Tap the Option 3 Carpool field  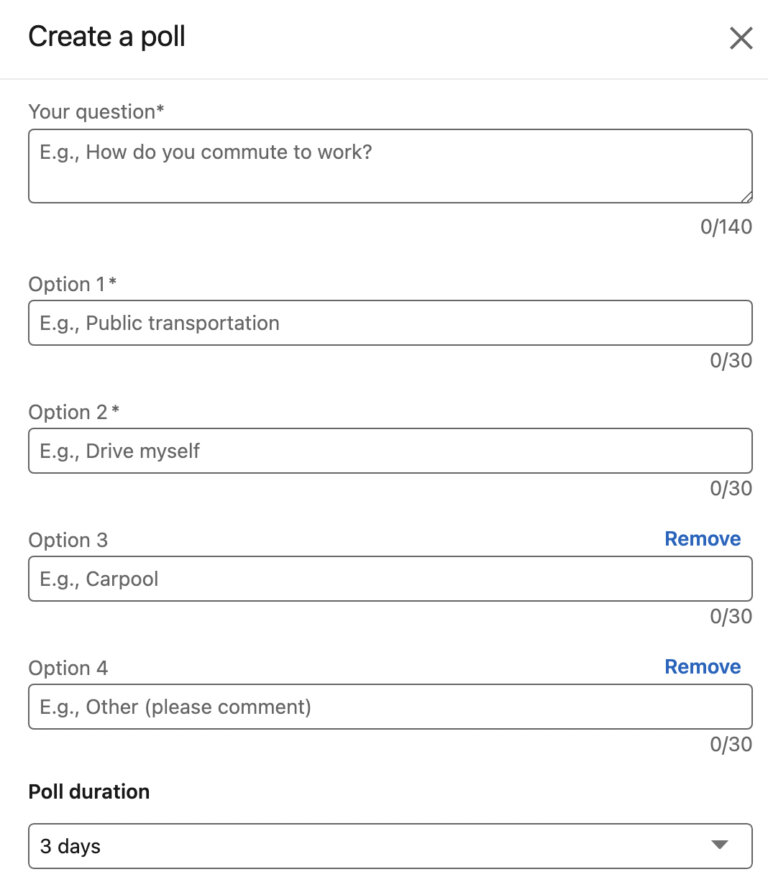pos(390,579)
